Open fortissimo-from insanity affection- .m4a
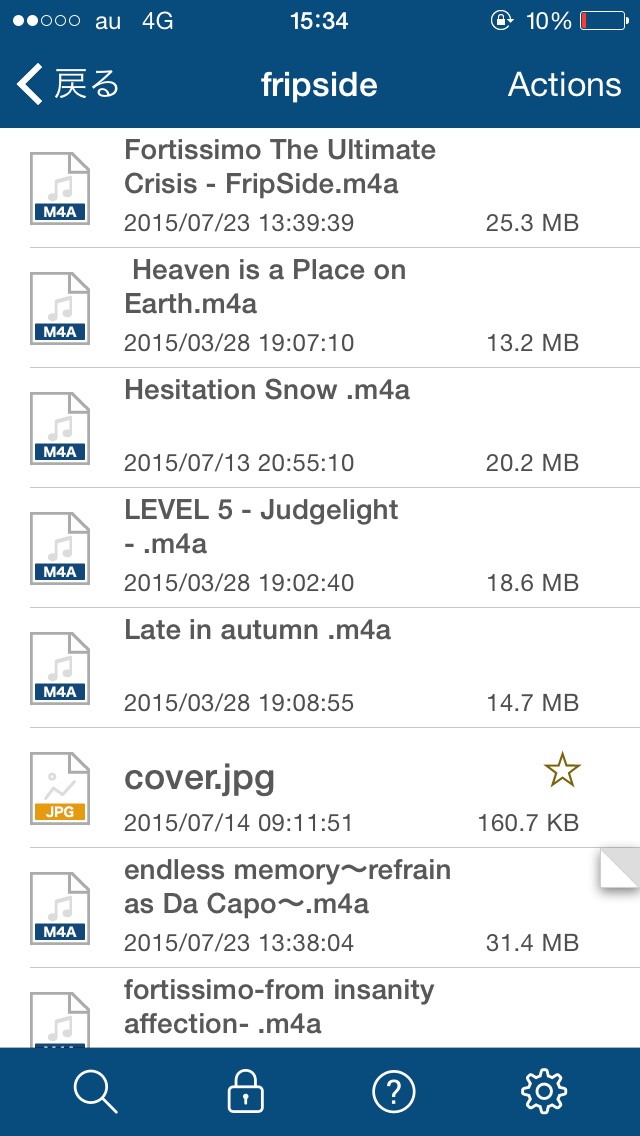The width and height of the screenshot is (640, 1136). pos(320,1008)
